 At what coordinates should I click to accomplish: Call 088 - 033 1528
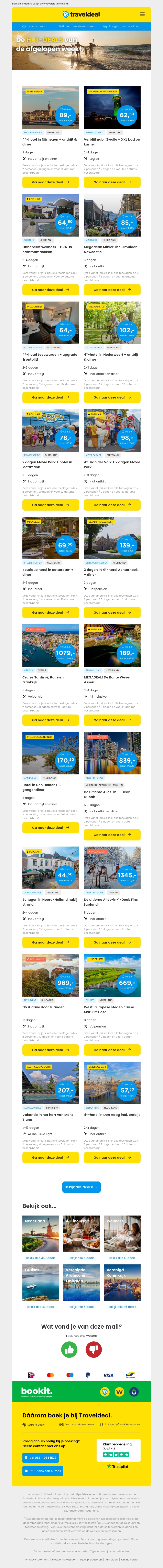pos(41,1458)
